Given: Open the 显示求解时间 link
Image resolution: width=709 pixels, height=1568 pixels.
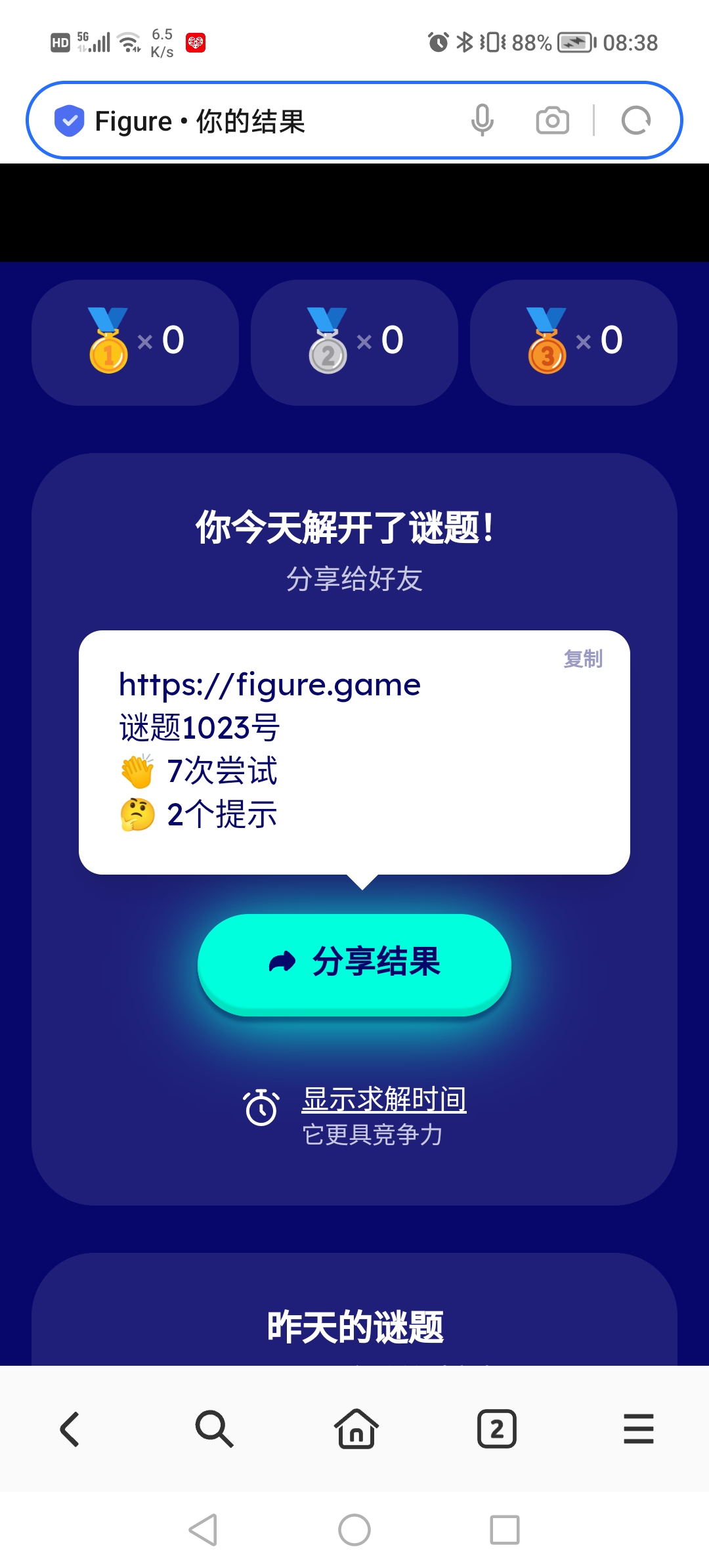Looking at the screenshot, I should pos(384,1099).
